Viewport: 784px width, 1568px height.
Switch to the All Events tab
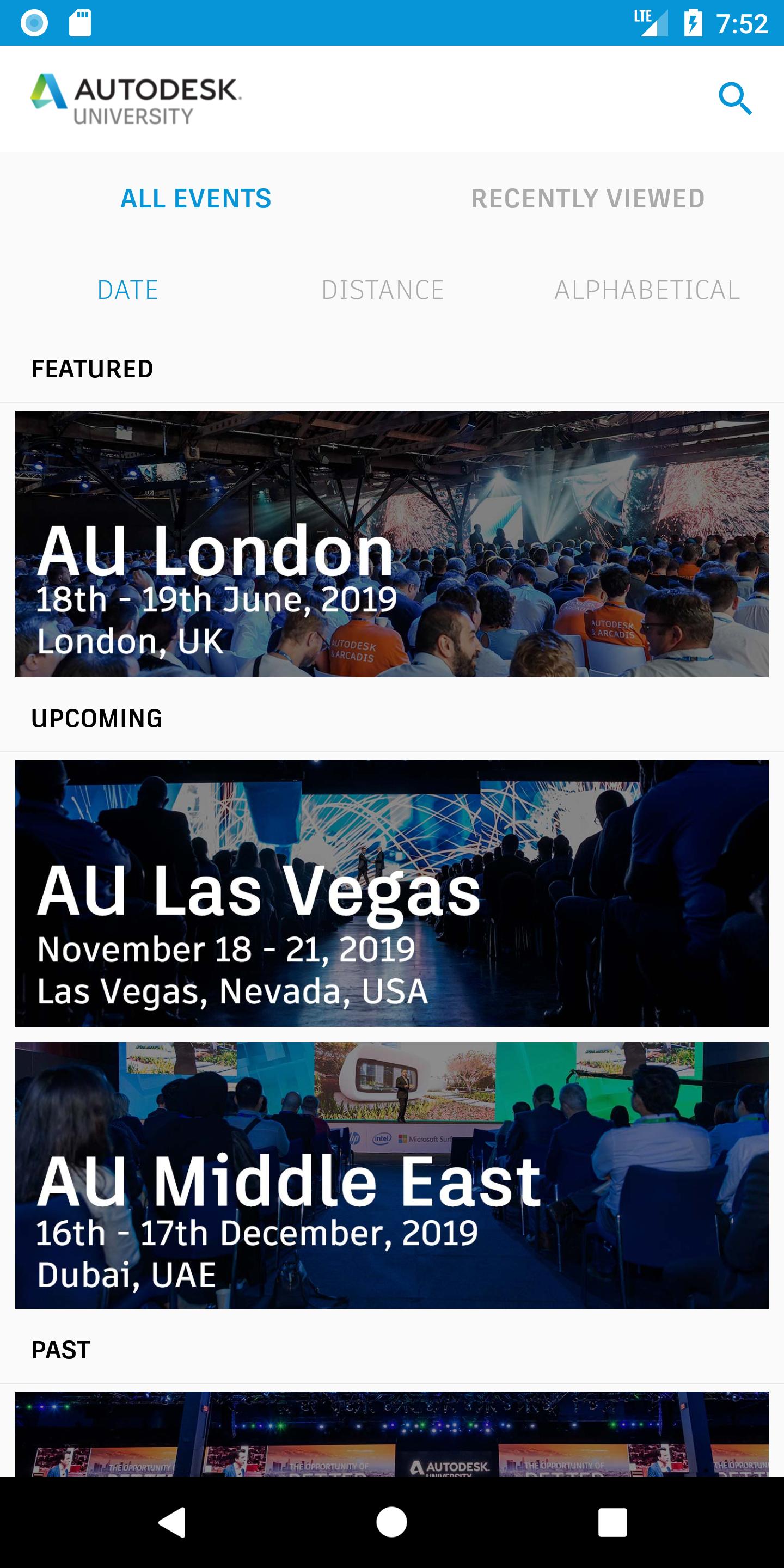[196, 198]
